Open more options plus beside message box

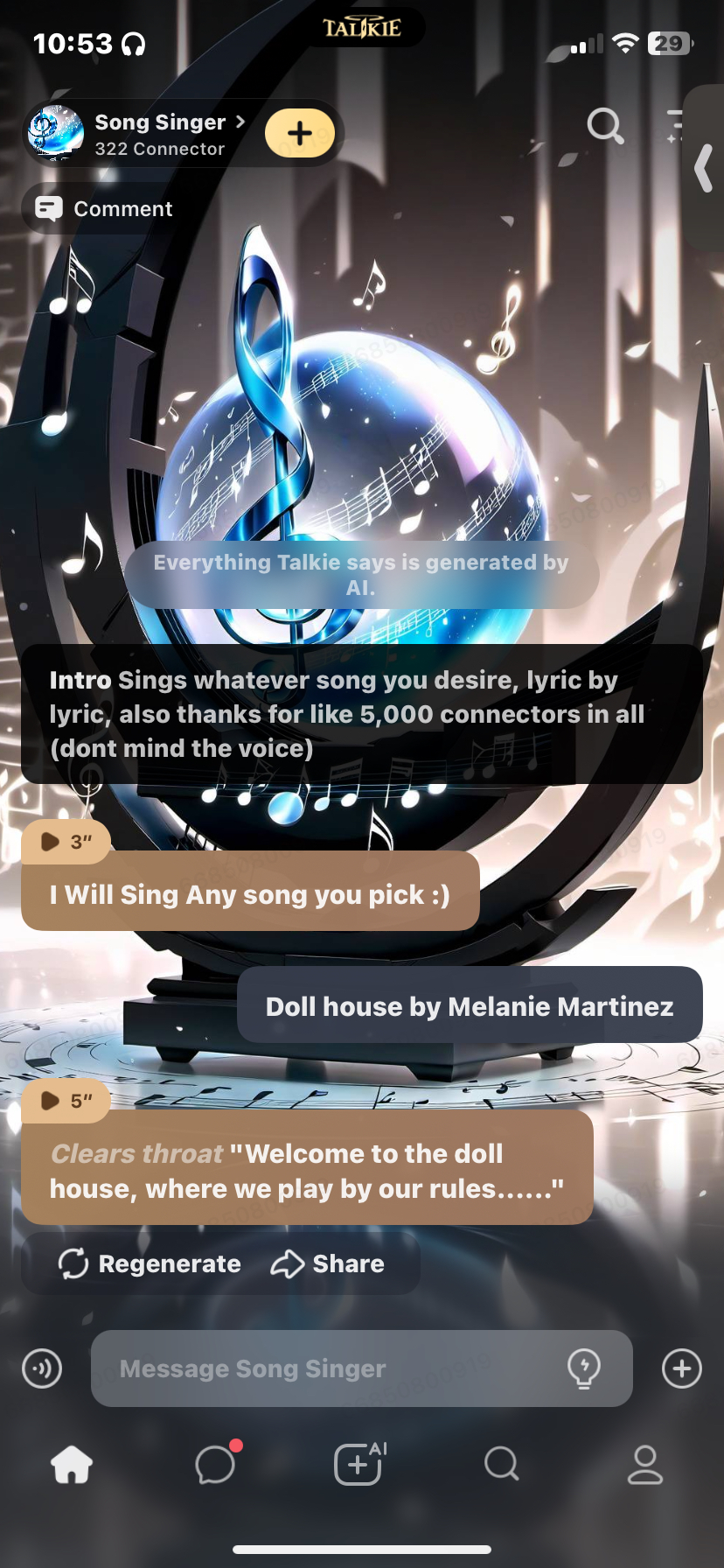[x=682, y=1368]
